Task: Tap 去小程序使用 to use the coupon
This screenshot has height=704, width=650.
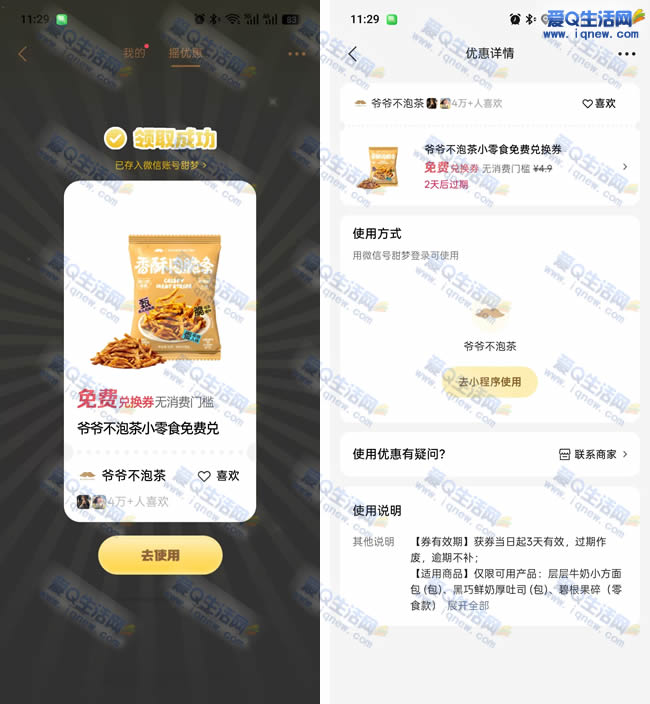Action: pos(489,382)
